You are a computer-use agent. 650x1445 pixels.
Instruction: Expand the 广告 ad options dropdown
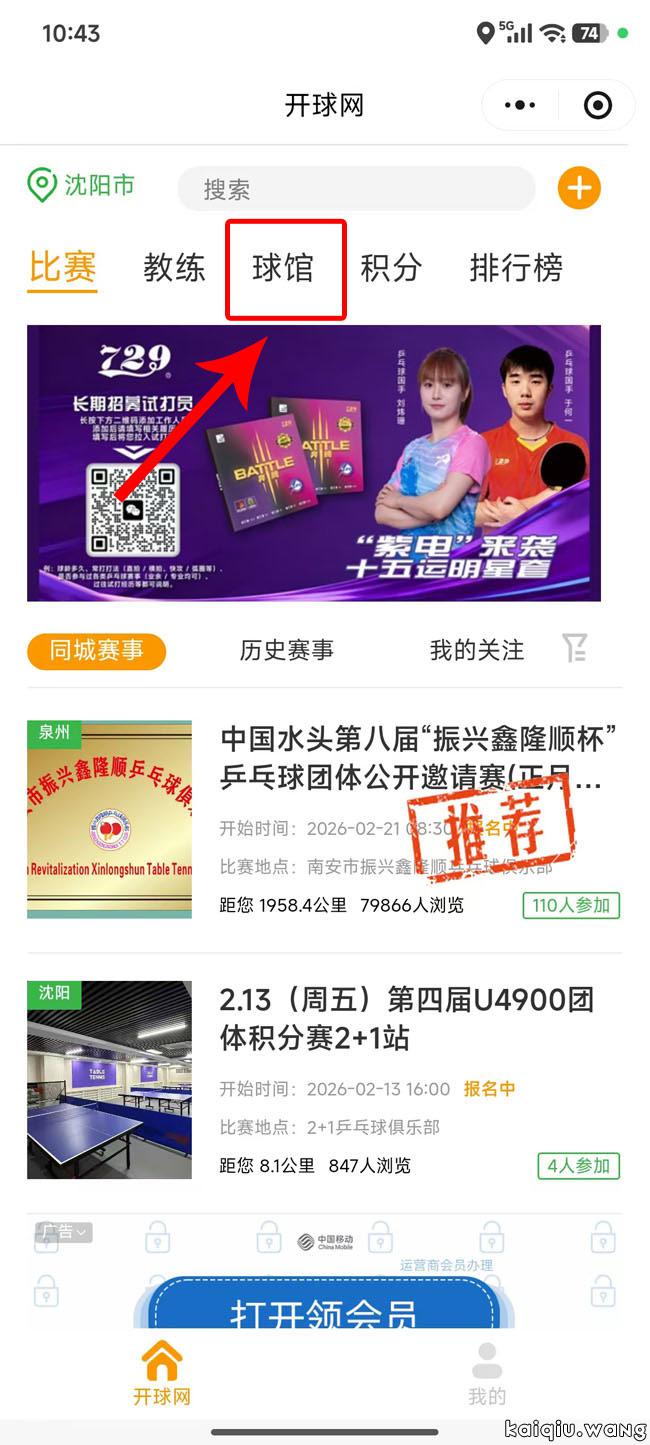pos(65,1232)
